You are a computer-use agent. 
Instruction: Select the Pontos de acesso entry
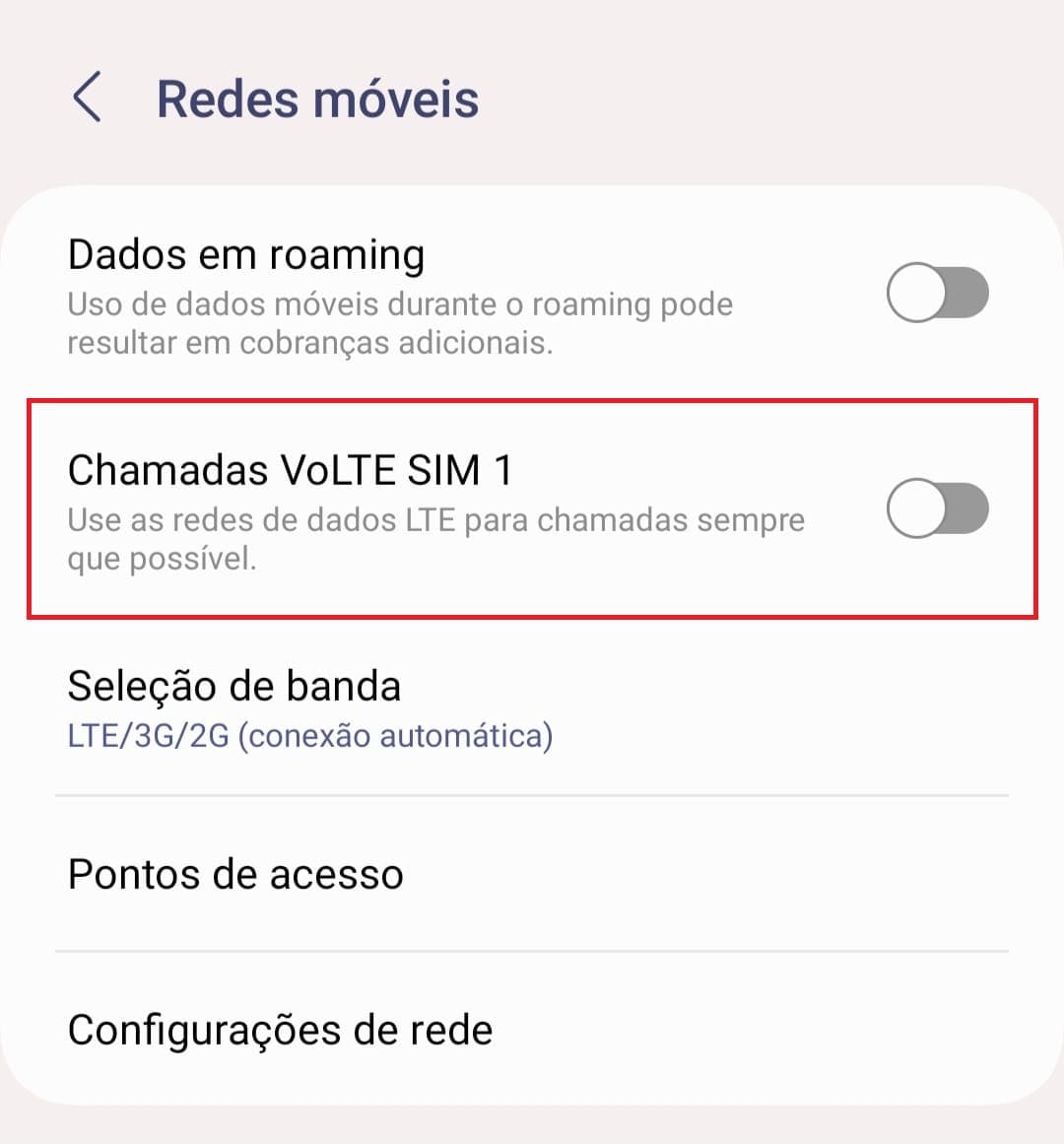[x=235, y=873]
